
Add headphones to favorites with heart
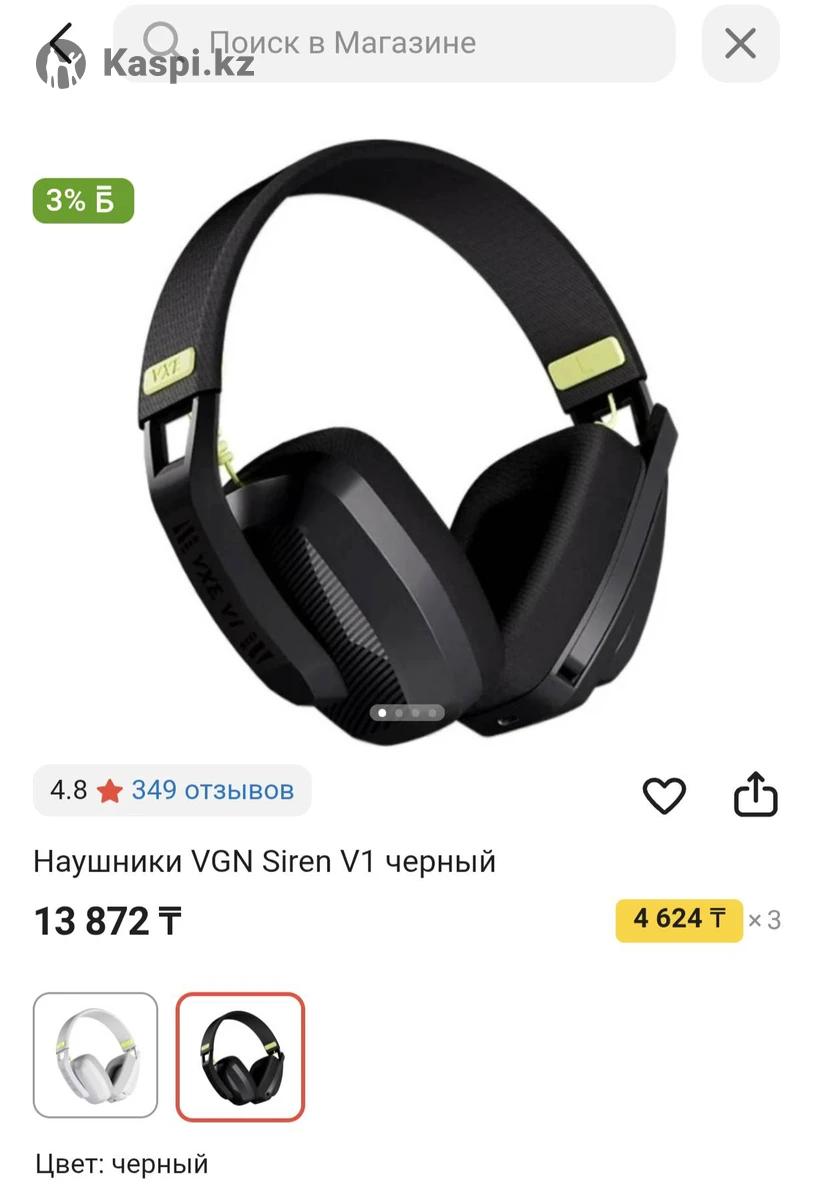[663, 796]
